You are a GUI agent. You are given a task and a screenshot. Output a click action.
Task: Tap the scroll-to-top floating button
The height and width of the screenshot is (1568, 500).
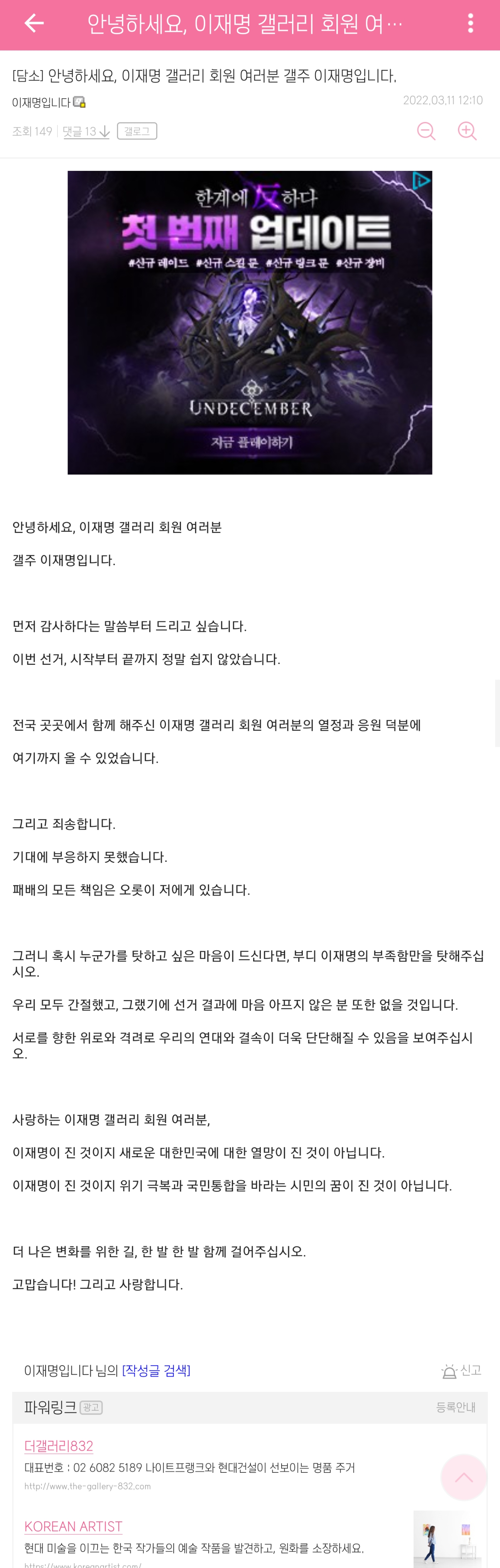(x=463, y=1477)
